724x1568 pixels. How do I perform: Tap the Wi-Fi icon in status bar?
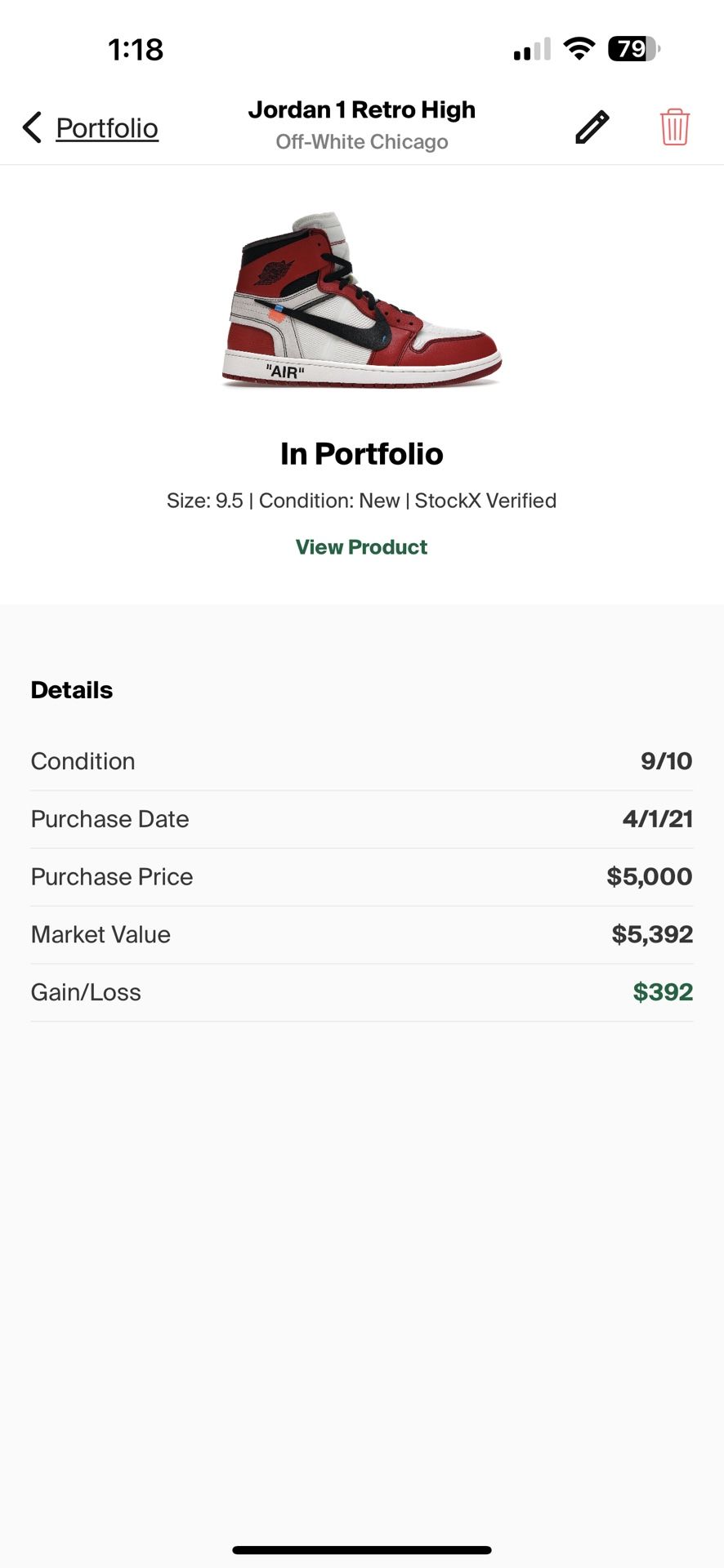click(x=579, y=47)
